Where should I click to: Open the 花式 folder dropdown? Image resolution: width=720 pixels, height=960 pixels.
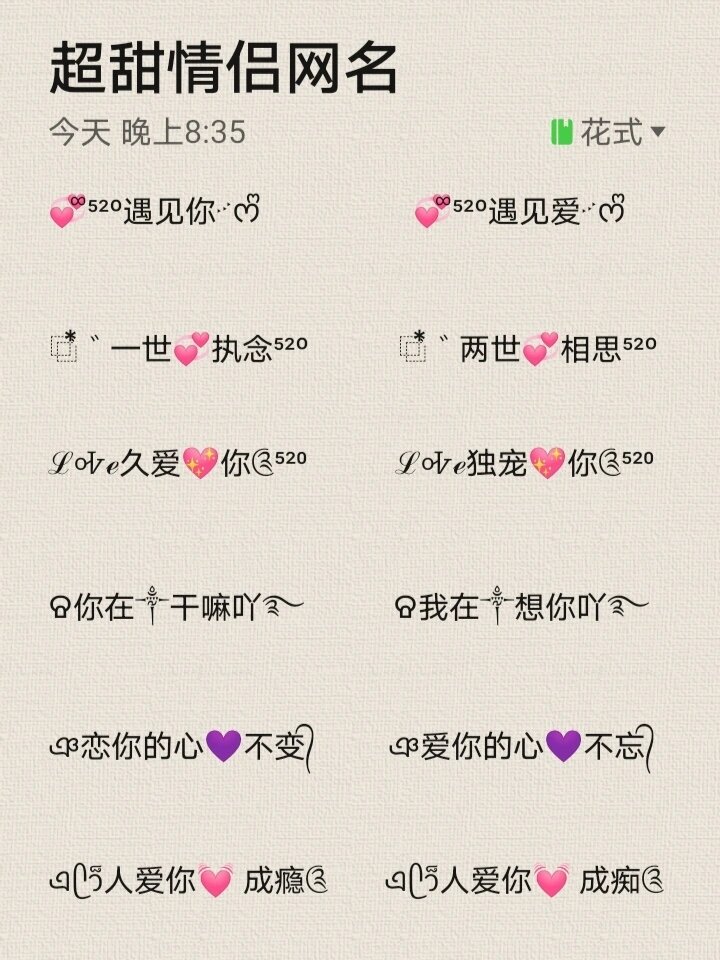click(609, 132)
